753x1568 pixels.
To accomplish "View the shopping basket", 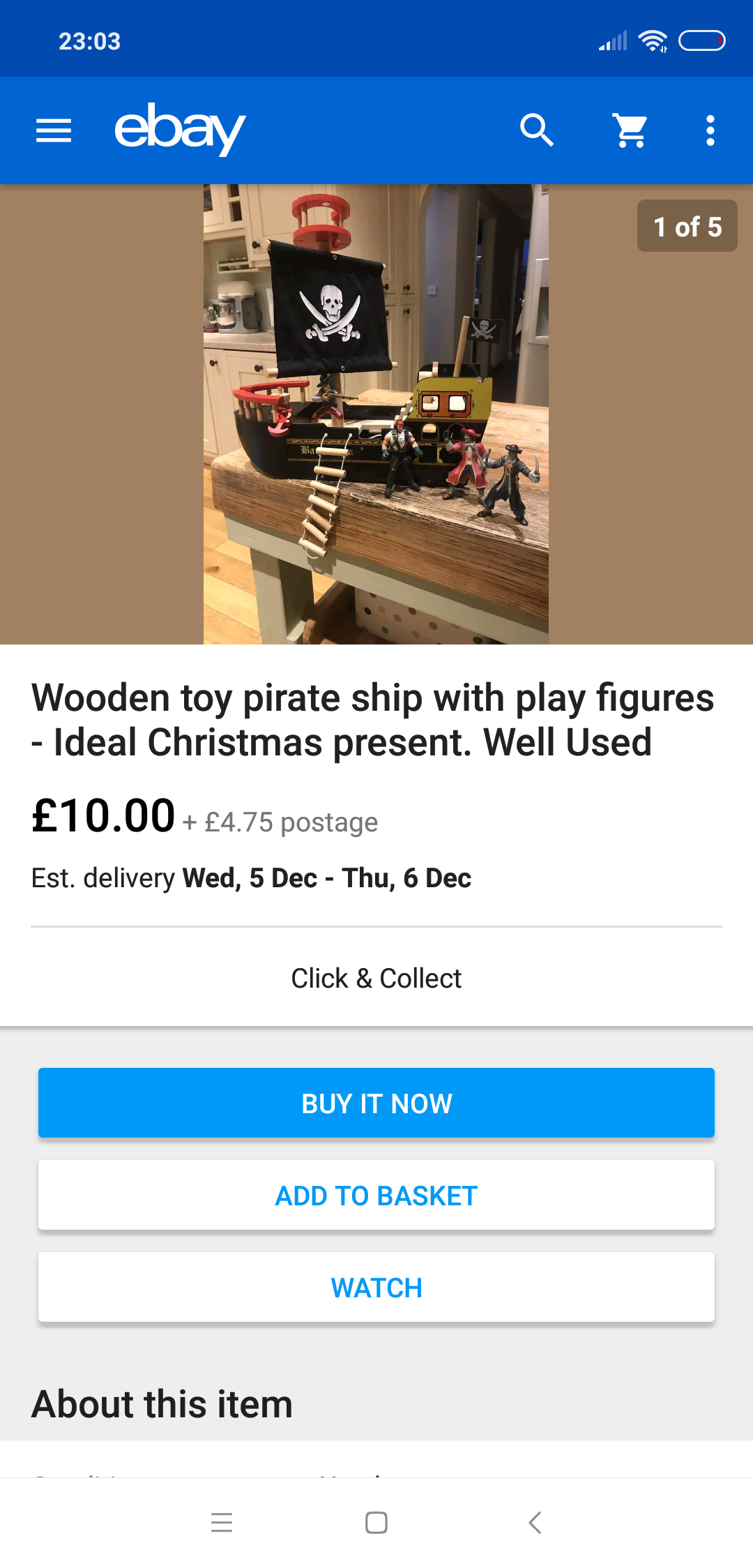I will (x=630, y=130).
